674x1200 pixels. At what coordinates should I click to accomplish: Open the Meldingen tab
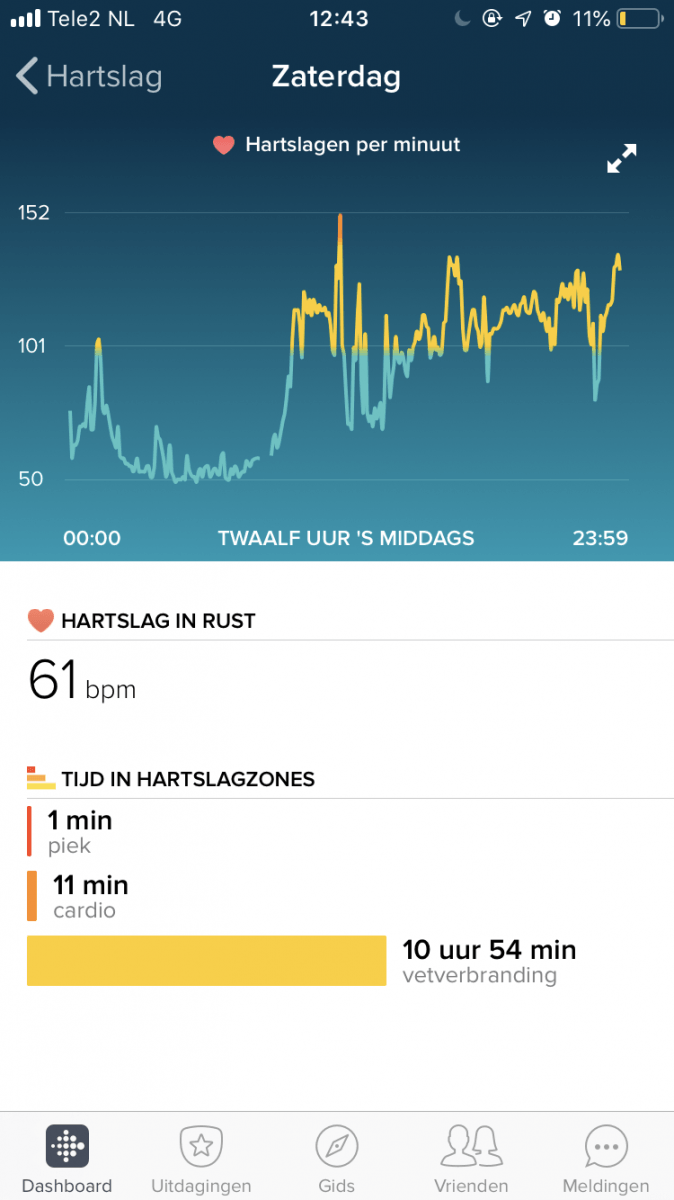click(605, 1158)
